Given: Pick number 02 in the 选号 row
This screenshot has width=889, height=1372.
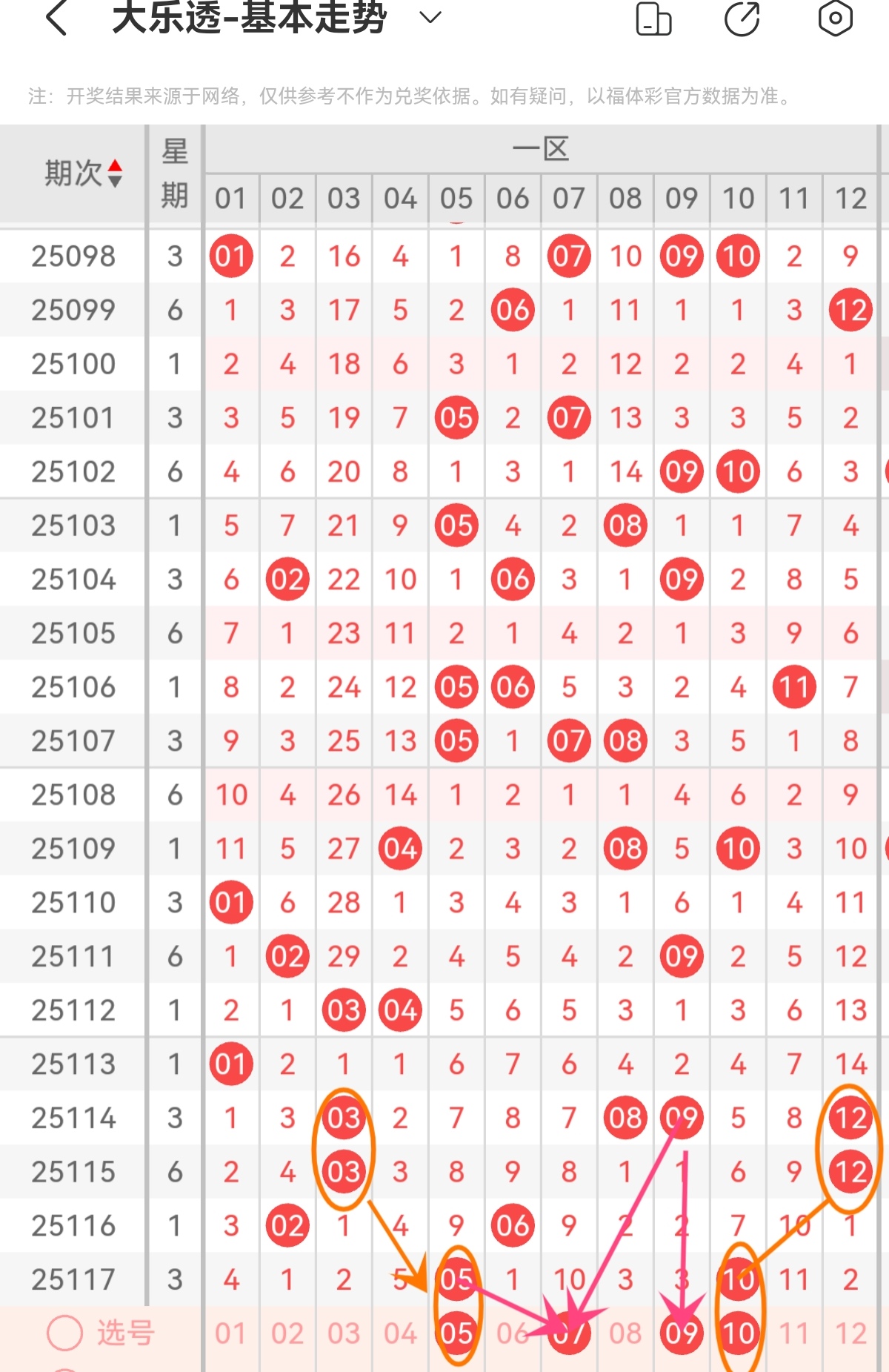Looking at the screenshot, I should click(287, 1333).
